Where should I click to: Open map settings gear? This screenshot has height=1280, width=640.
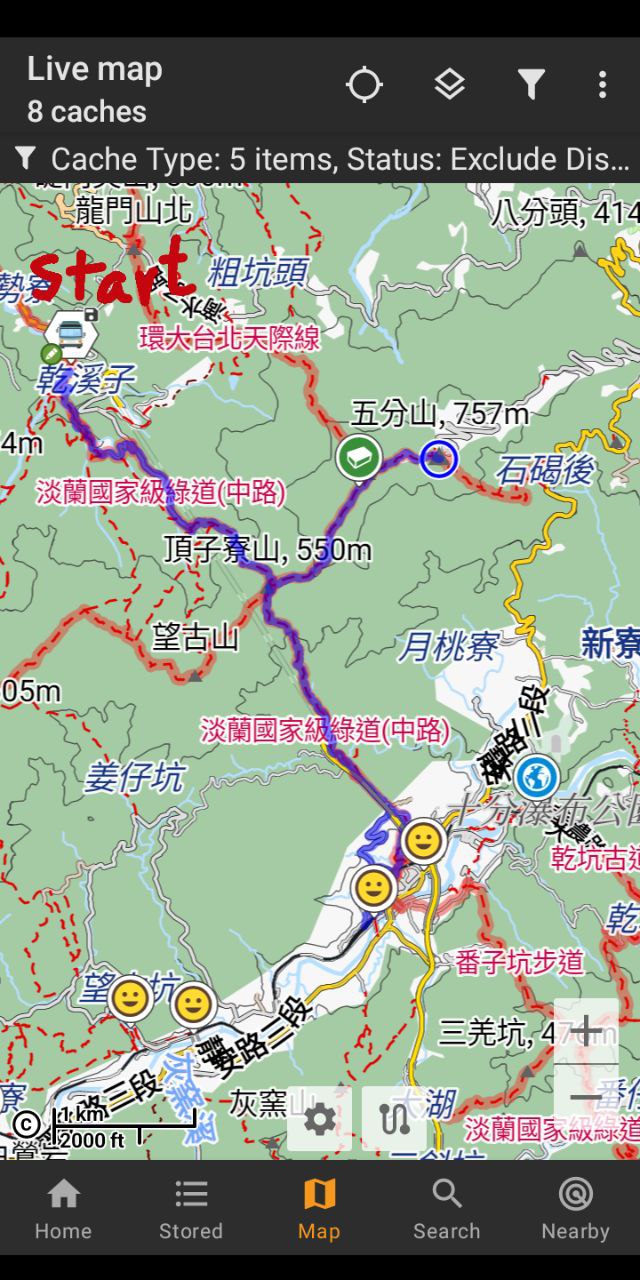320,1119
